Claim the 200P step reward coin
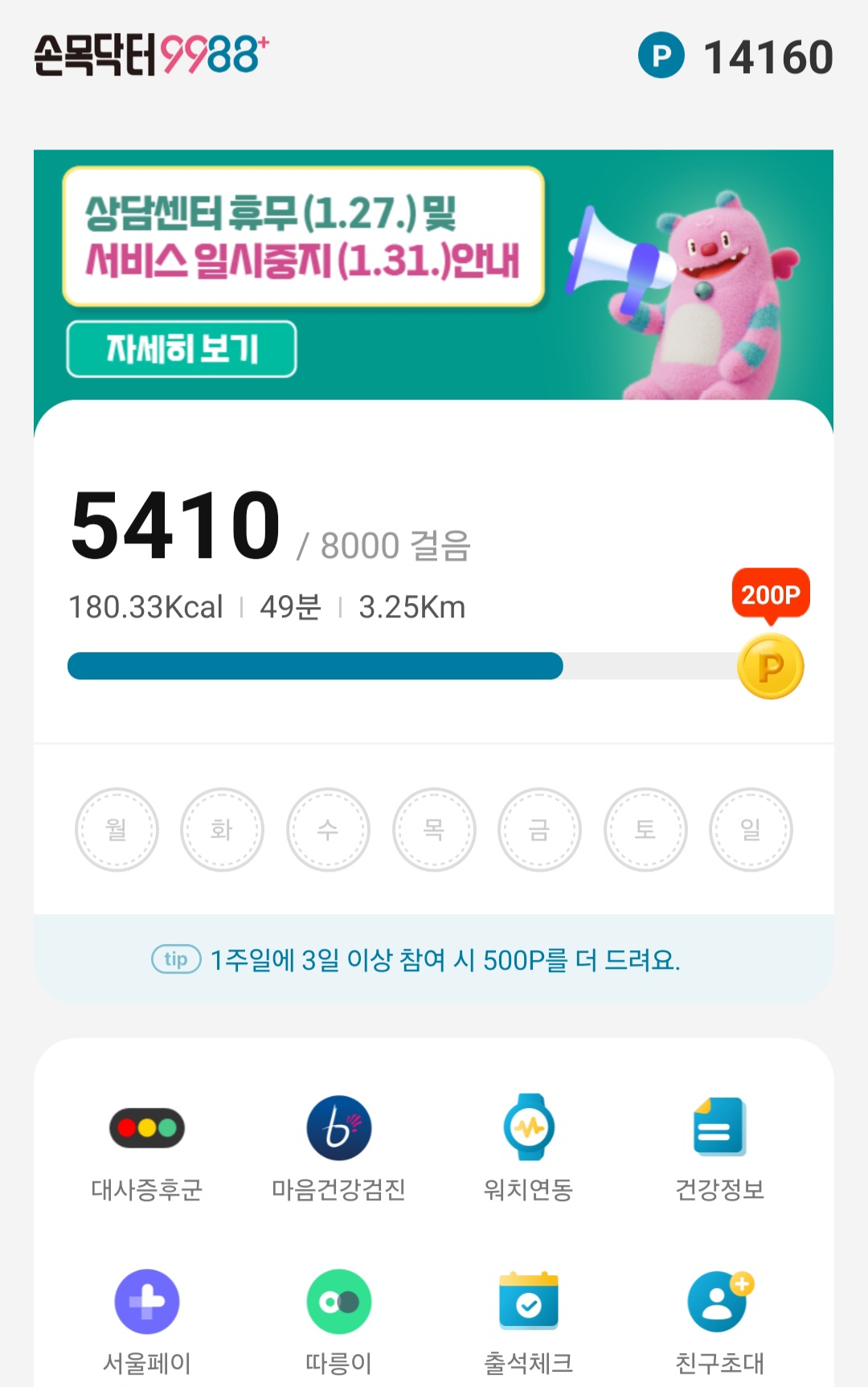The image size is (868, 1387). click(x=770, y=666)
